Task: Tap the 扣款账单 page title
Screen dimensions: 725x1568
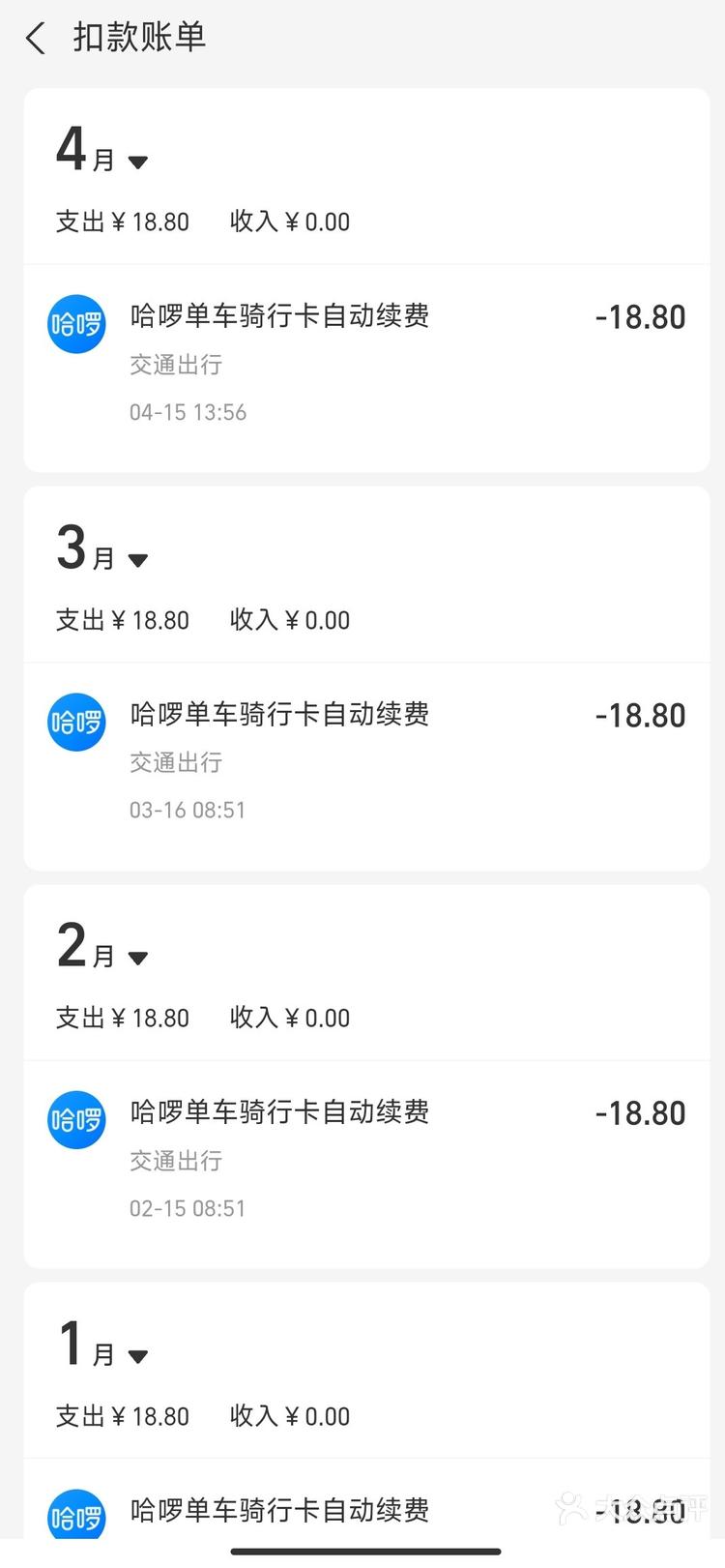Action: (x=137, y=39)
